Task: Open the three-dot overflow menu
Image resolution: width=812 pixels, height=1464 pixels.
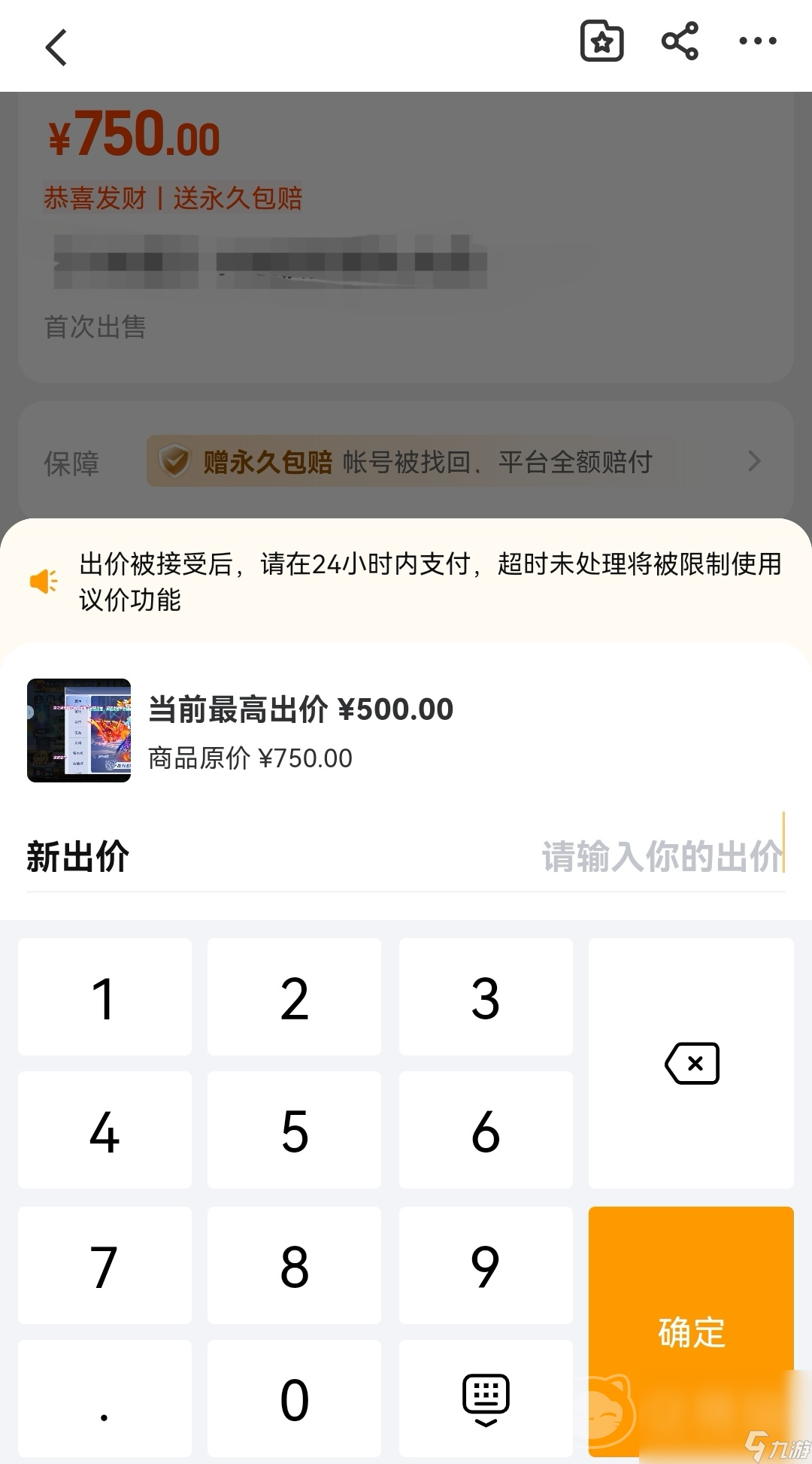Action: 757,41
